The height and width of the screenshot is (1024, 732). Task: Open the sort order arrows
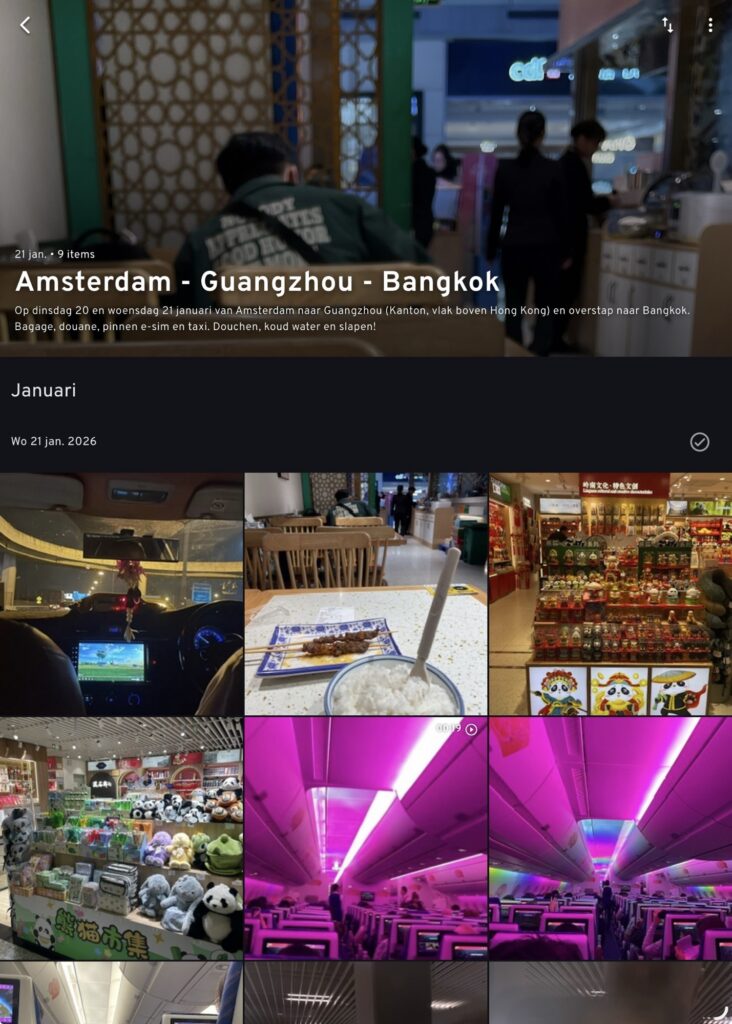667,25
